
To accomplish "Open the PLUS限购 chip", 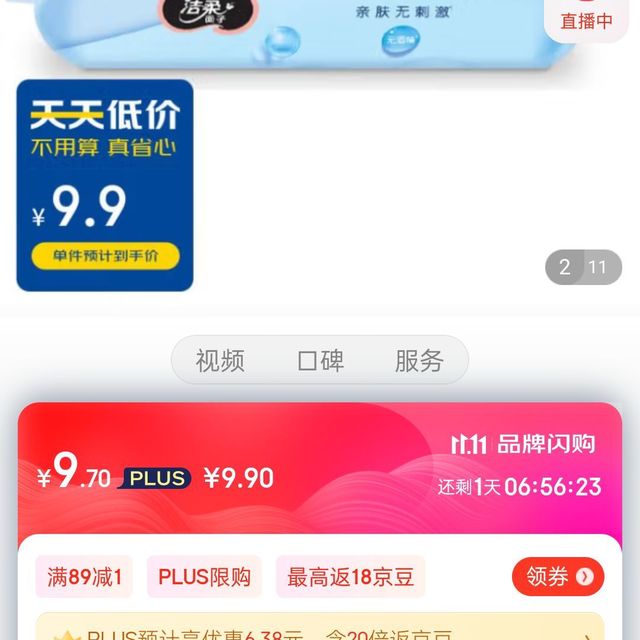I will coord(204,577).
